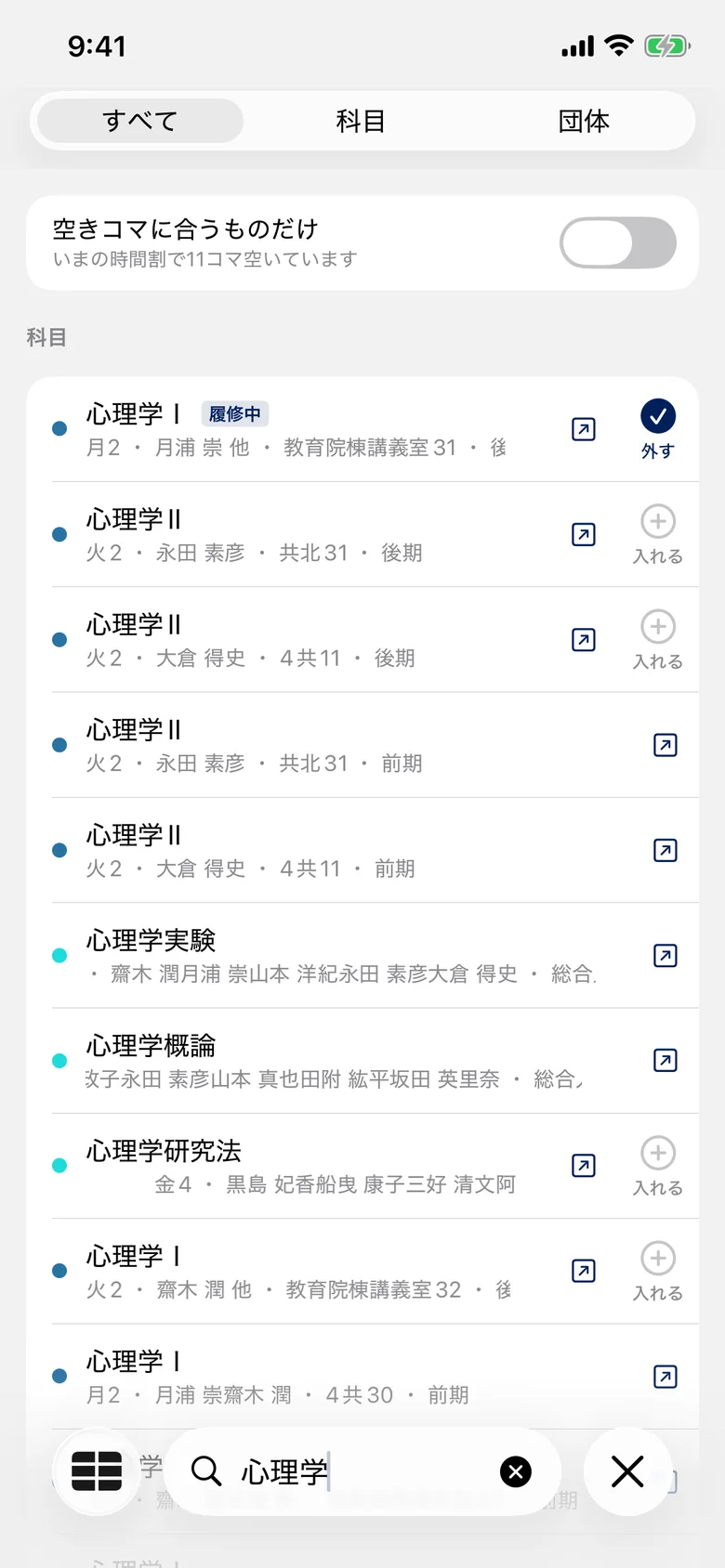Open the timetable grid button
Screen dimensions: 725x1568
[x=97, y=1471]
